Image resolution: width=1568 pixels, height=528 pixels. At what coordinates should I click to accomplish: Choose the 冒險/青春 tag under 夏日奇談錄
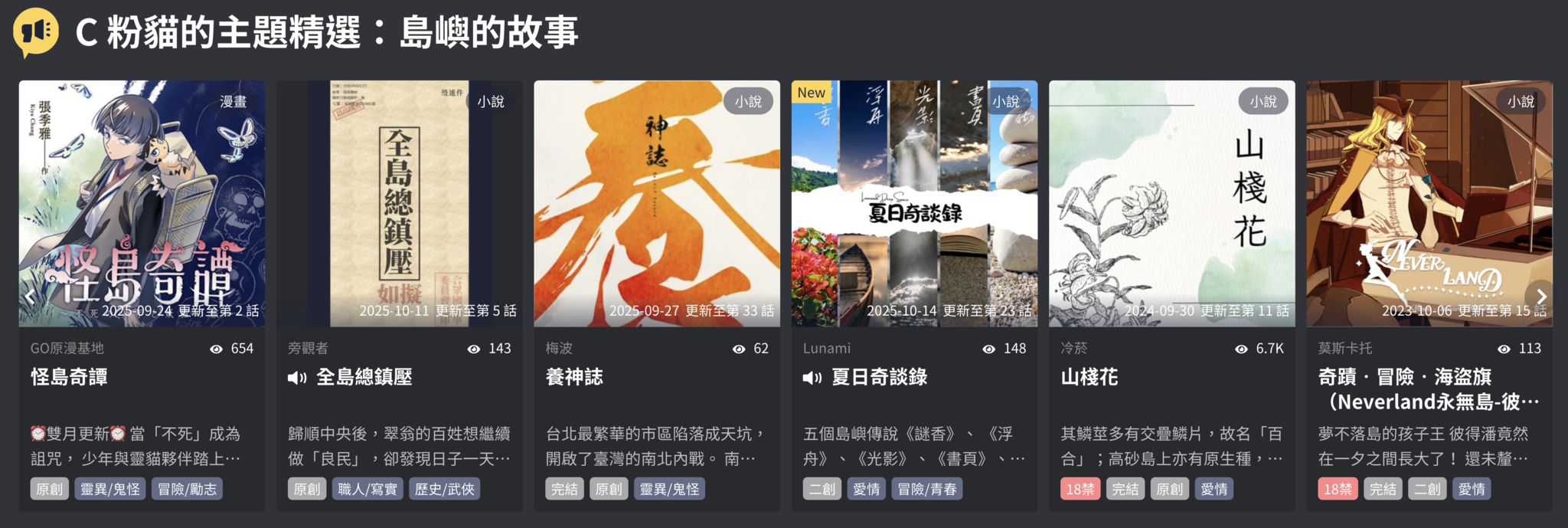(x=926, y=489)
